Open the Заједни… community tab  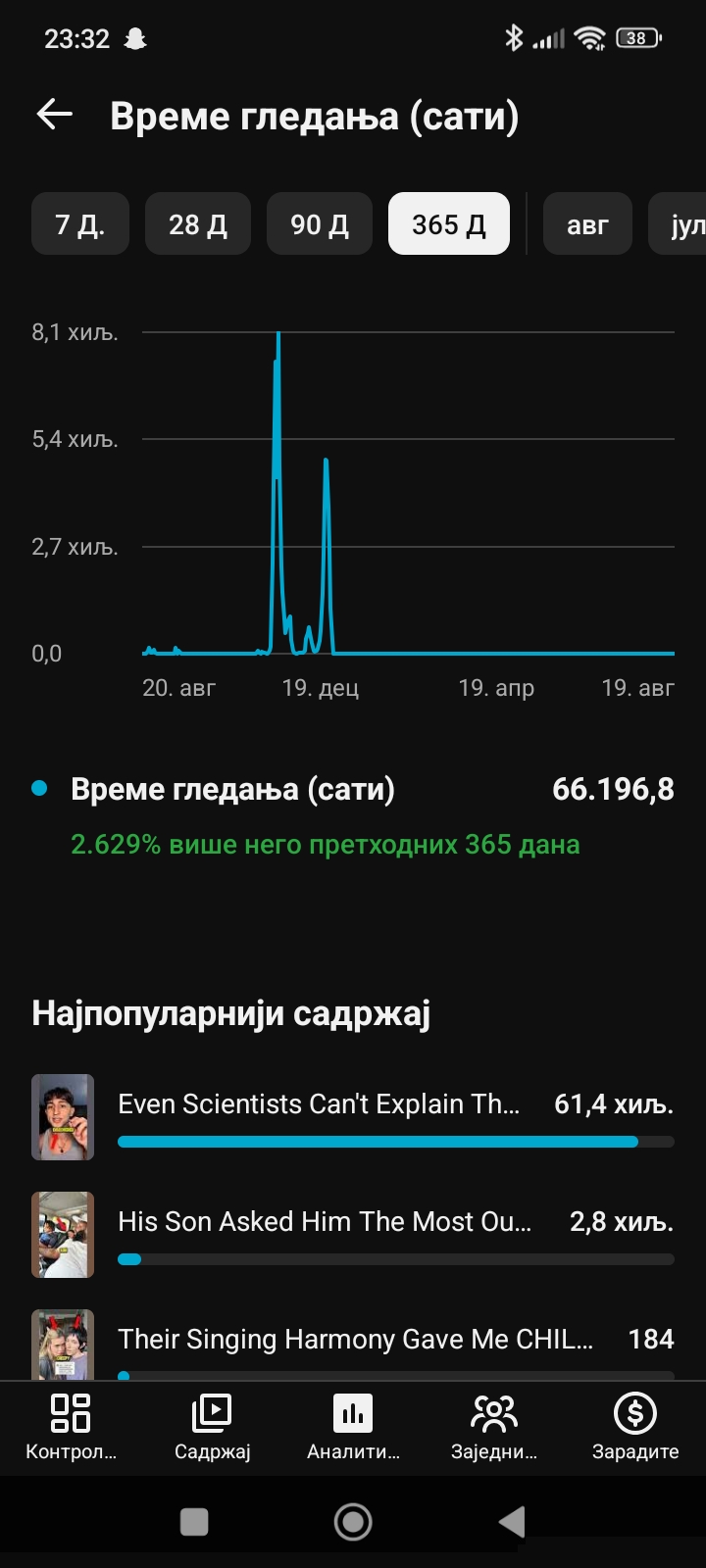click(x=494, y=1428)
